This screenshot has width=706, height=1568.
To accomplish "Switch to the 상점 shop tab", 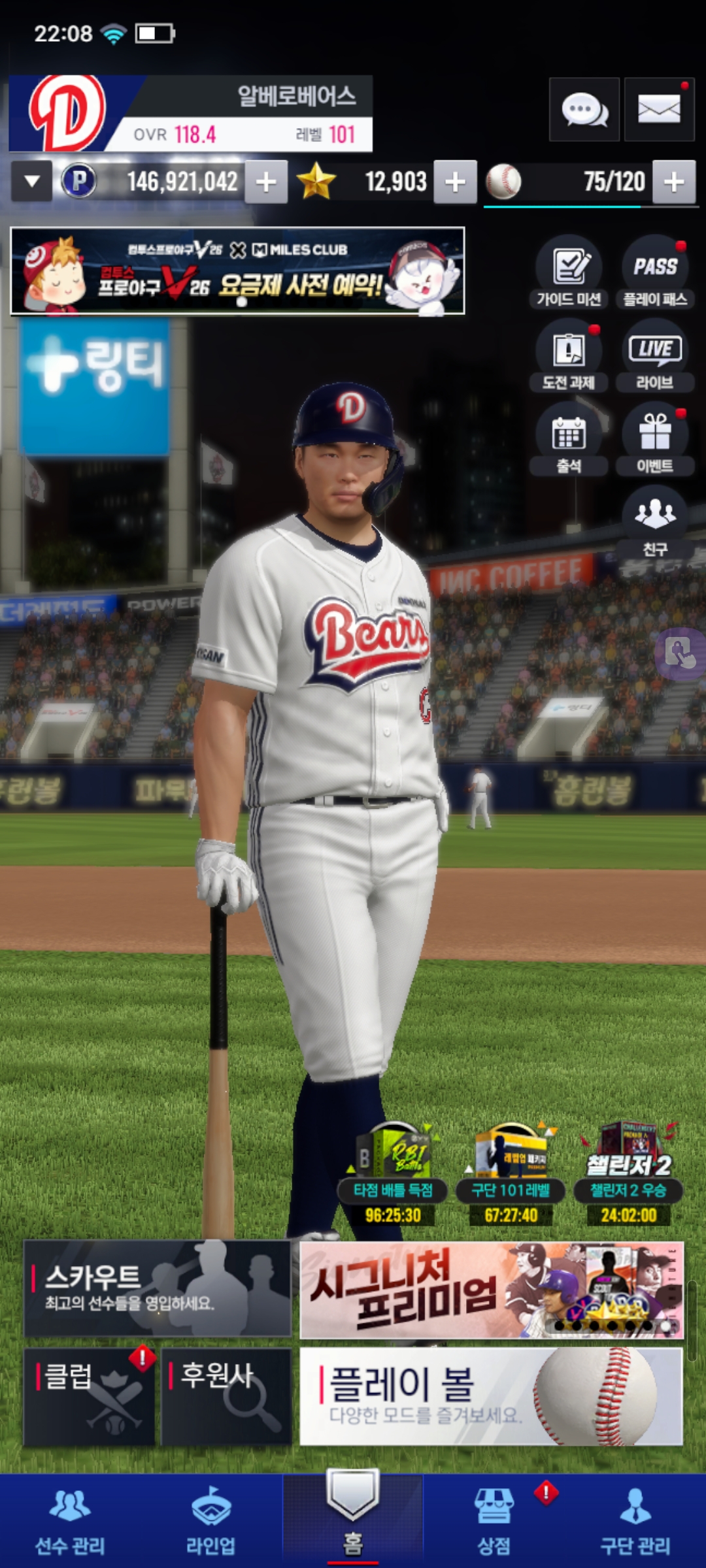I will [x=494, y=1521].
